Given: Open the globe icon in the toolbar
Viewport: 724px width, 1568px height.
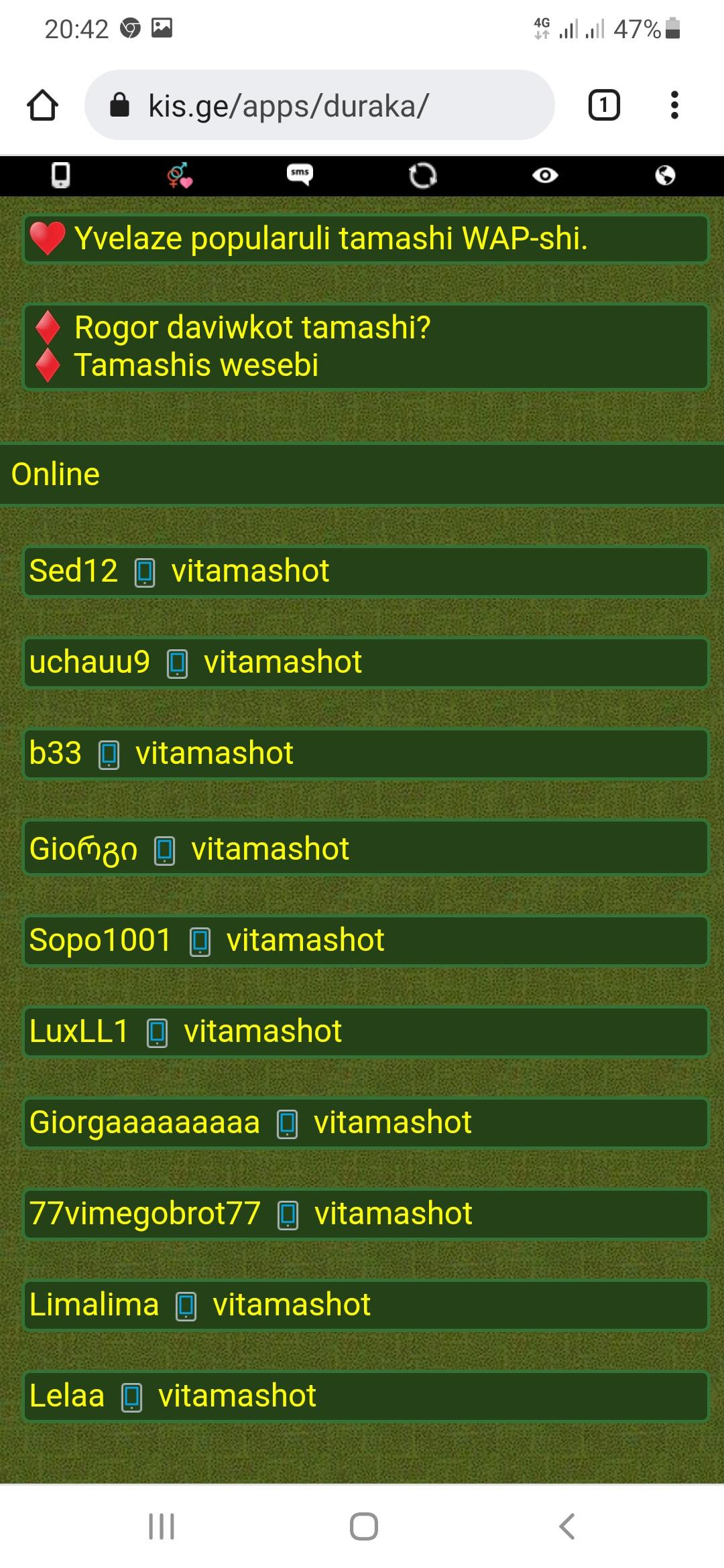Looking at the screenshot, I should click(664, 176).
